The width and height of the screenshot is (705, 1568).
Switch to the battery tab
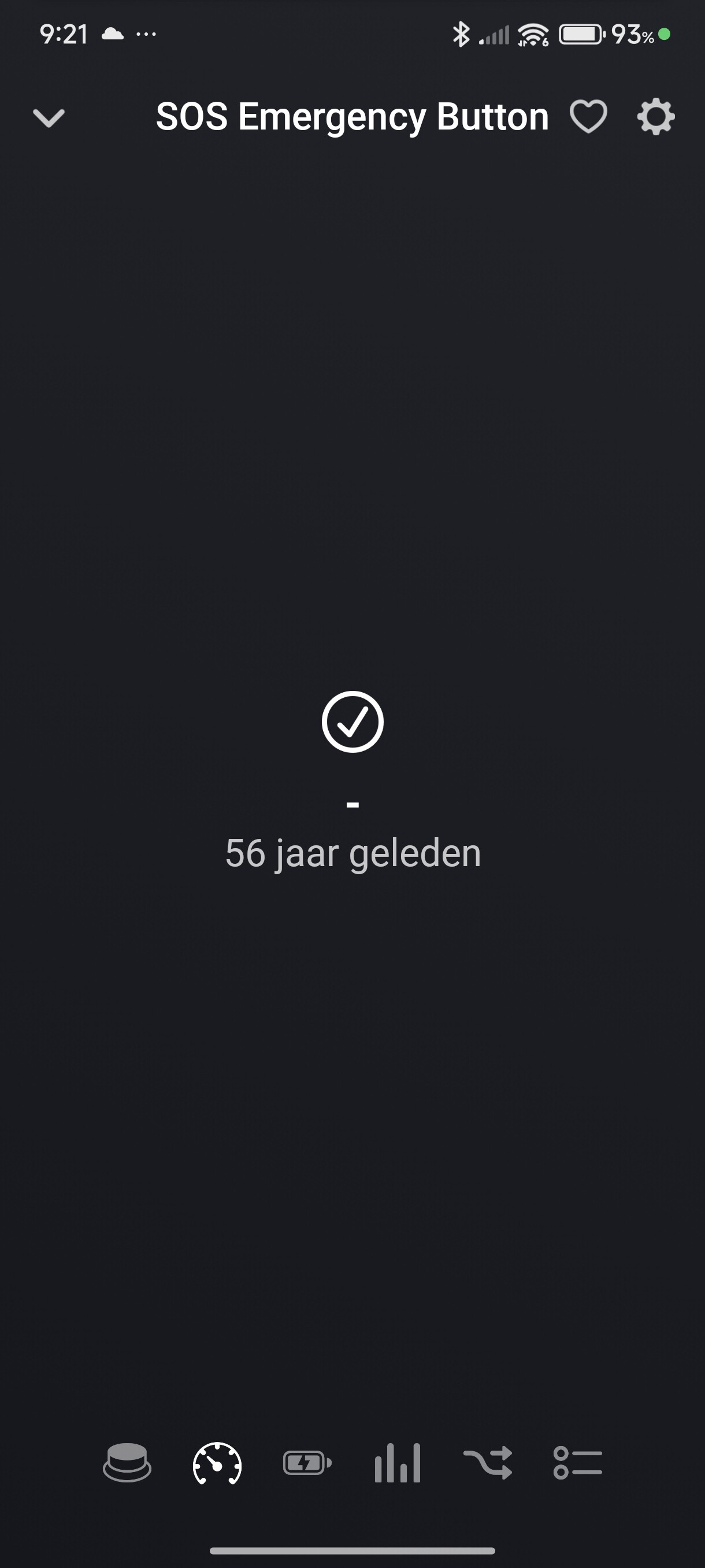click(x=307, y=1463)
